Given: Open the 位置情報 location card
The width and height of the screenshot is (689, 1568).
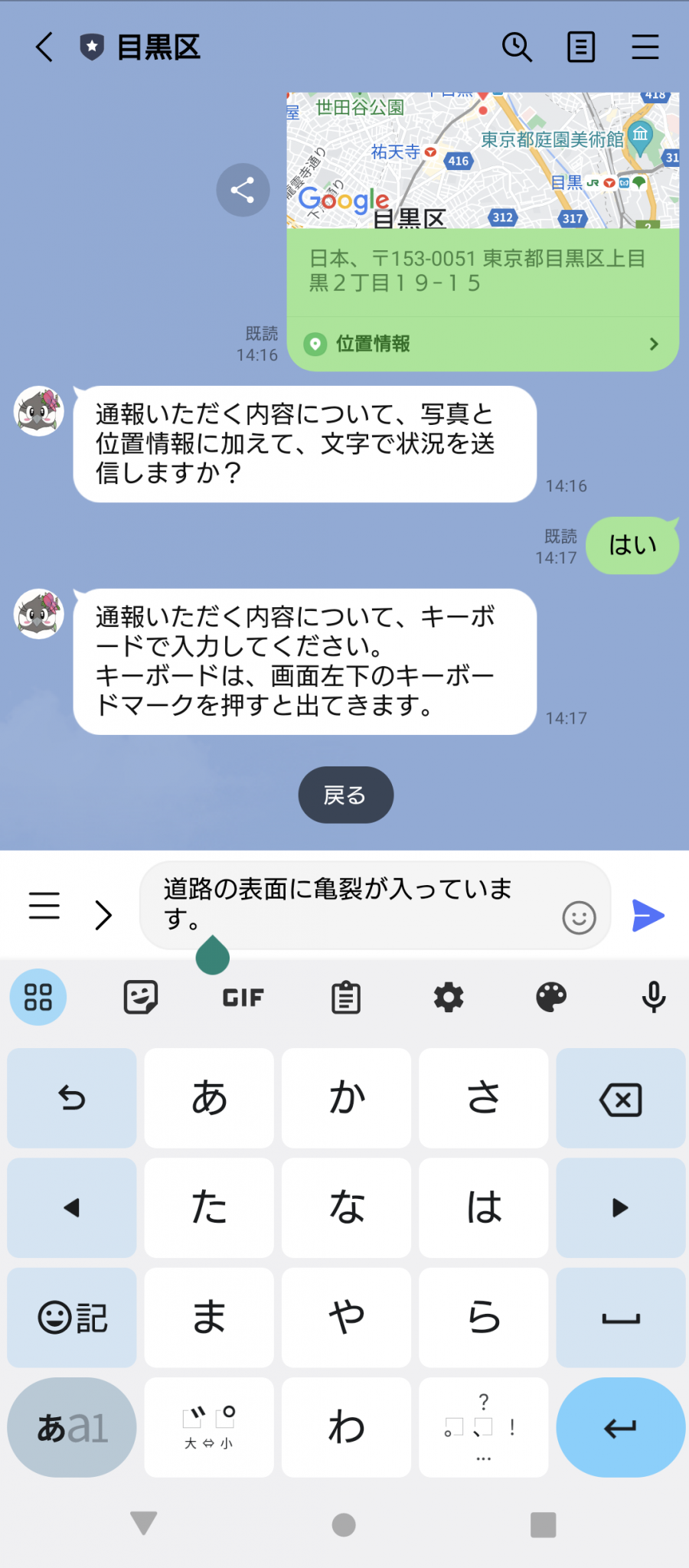Looking at the screenshot, I should tap(482, 344).
